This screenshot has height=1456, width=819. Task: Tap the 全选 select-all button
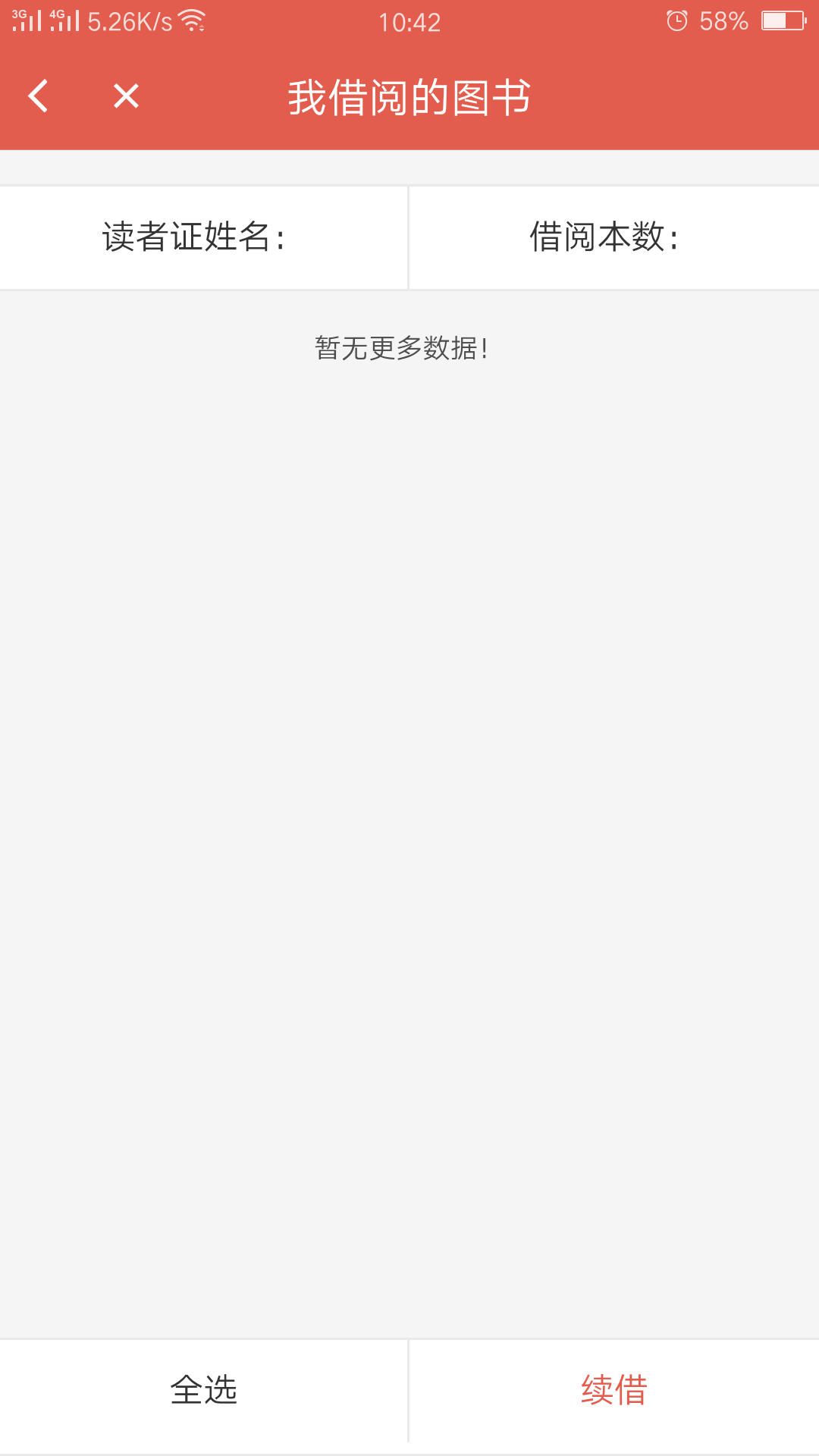point(204,1390)
